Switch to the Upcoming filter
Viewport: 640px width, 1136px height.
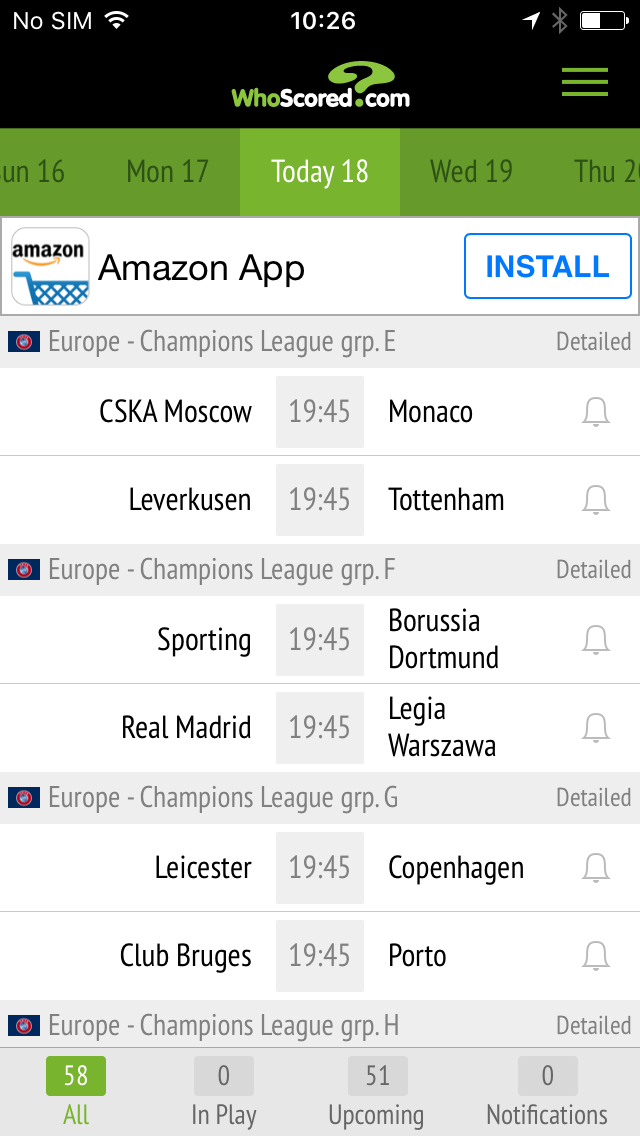pyautogui.click(x=376, y=1093)
